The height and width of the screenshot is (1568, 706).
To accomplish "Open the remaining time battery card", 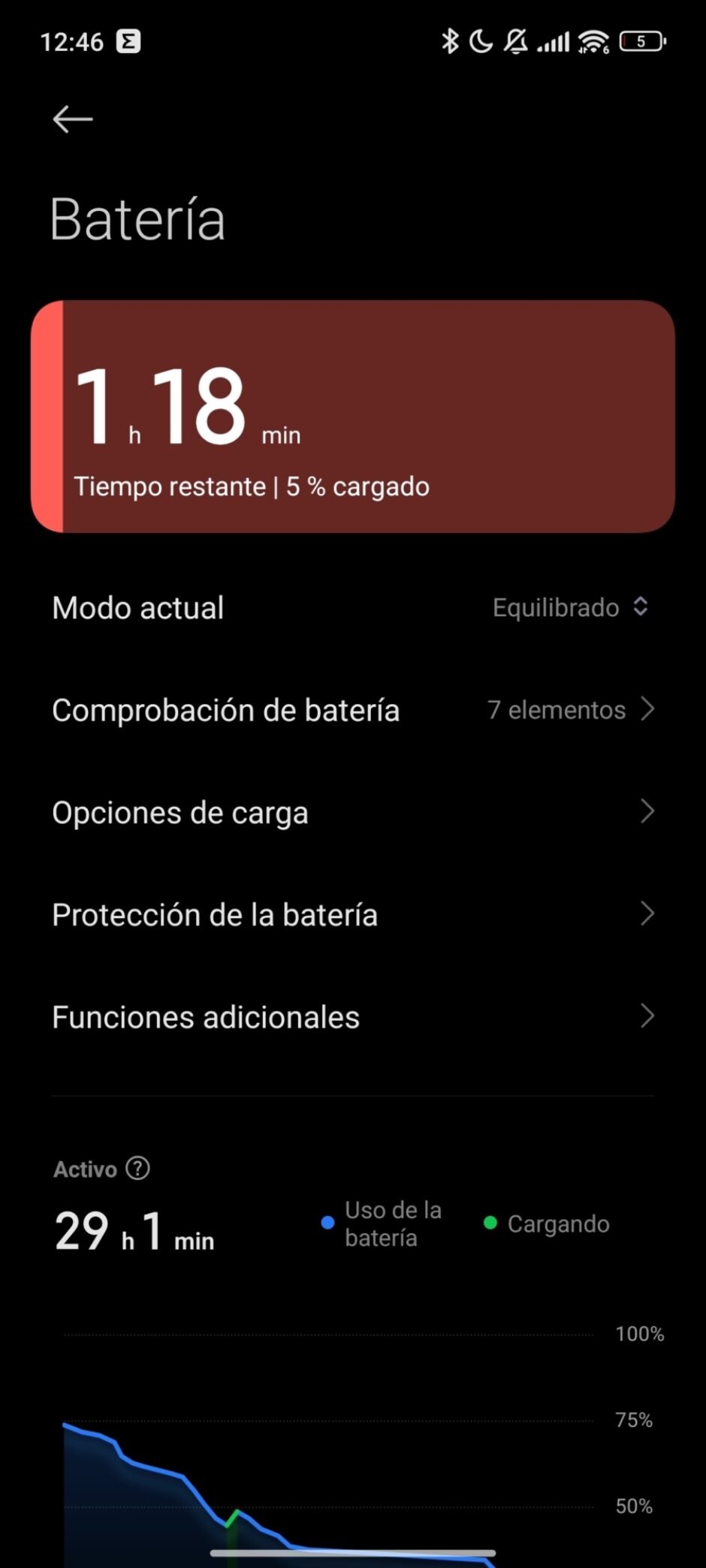I will (x=353, y=417).
